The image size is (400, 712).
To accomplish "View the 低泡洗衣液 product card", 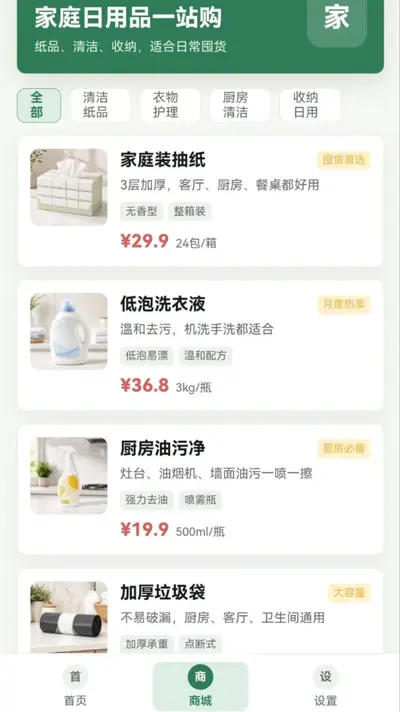I will point(200,345).
